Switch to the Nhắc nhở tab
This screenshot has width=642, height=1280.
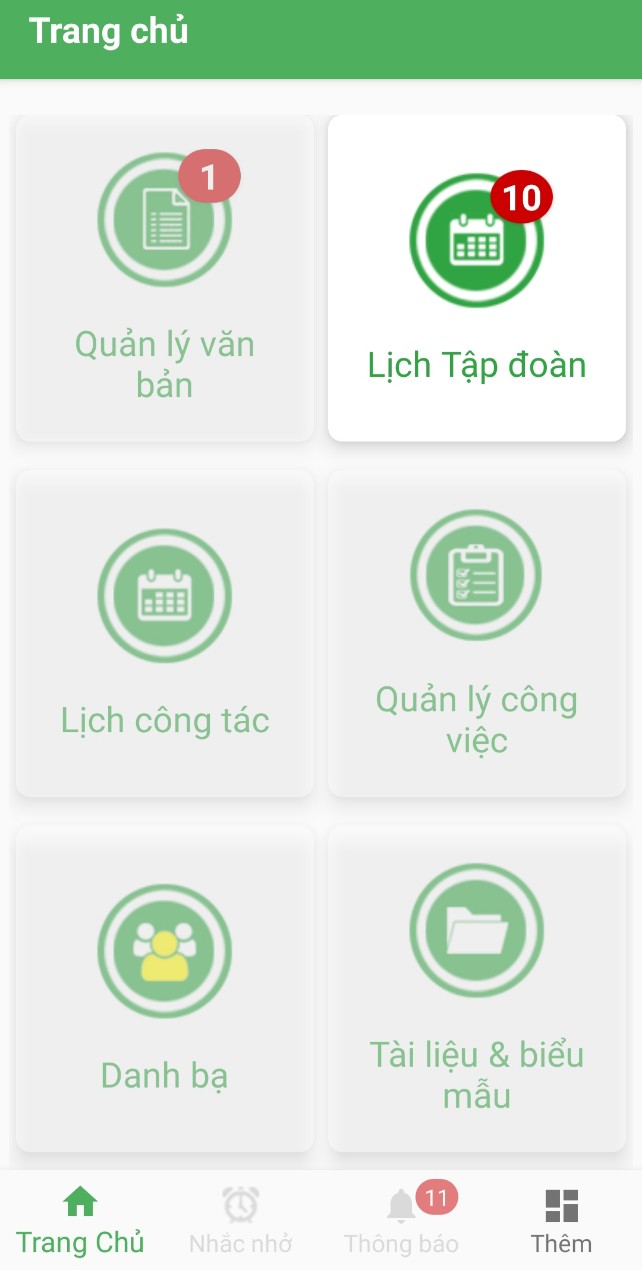240,1222
